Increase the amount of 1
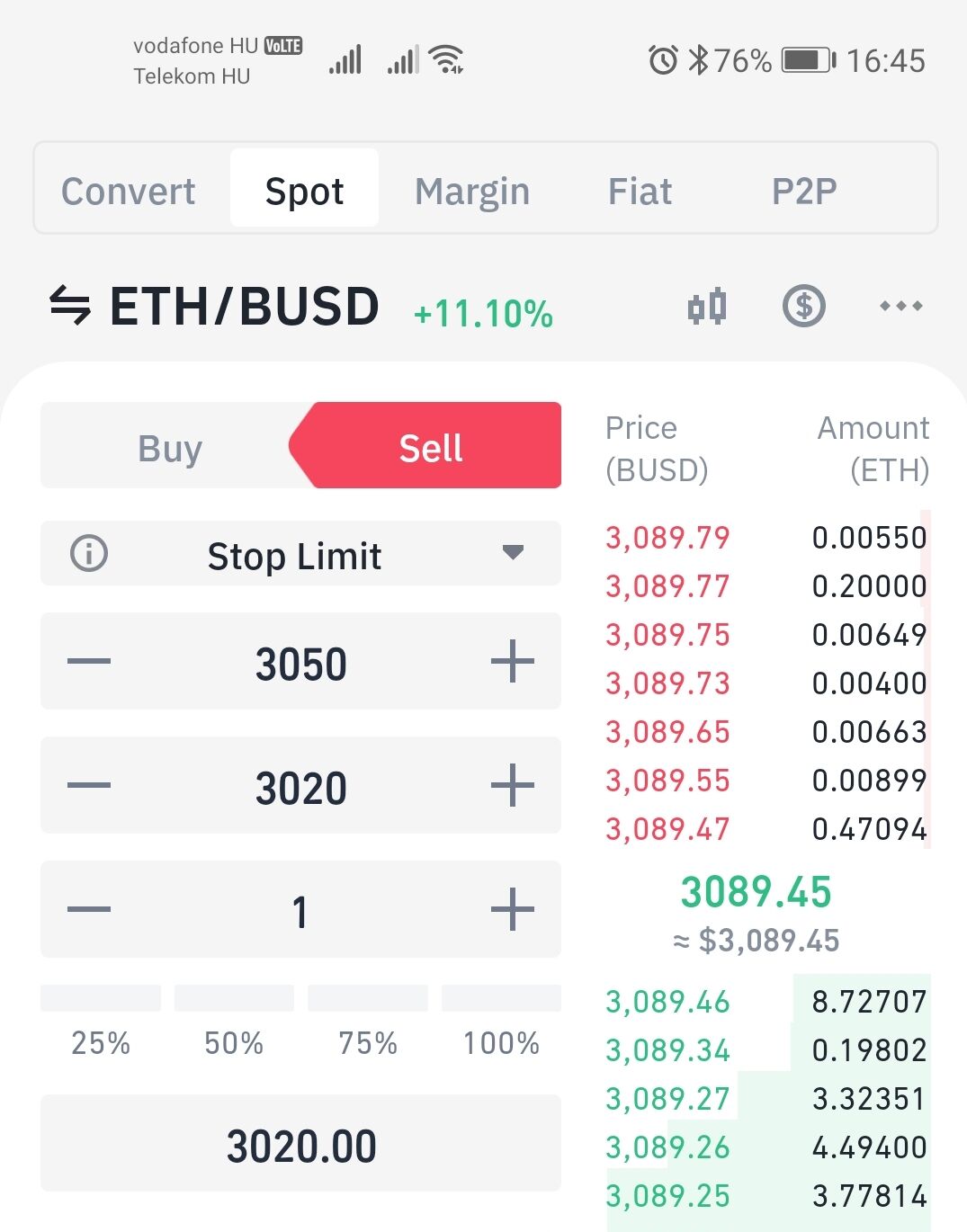Image resolution: width=967 pixels, height=1232 pixels. pos(513,909)
